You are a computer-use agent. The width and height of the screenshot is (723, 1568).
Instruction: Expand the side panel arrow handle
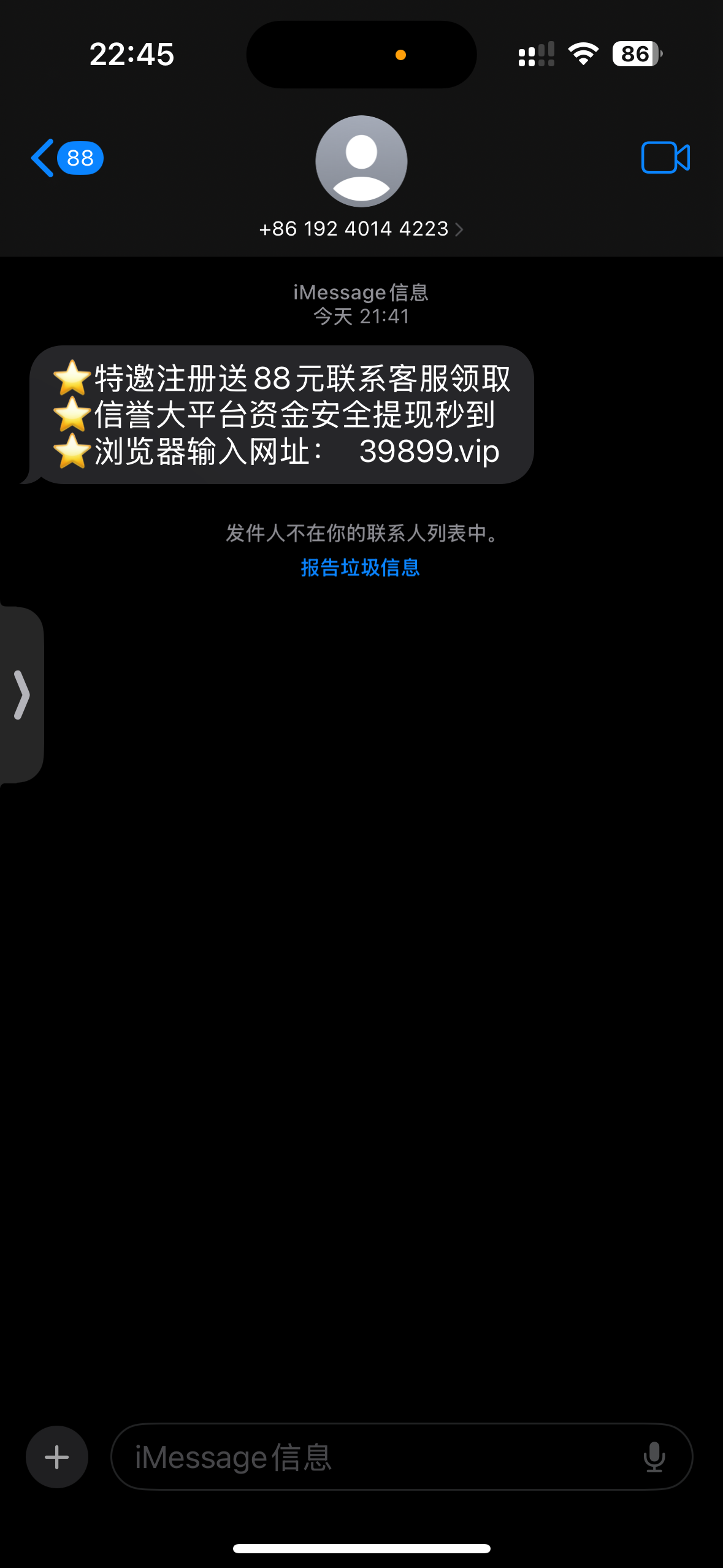22,694
